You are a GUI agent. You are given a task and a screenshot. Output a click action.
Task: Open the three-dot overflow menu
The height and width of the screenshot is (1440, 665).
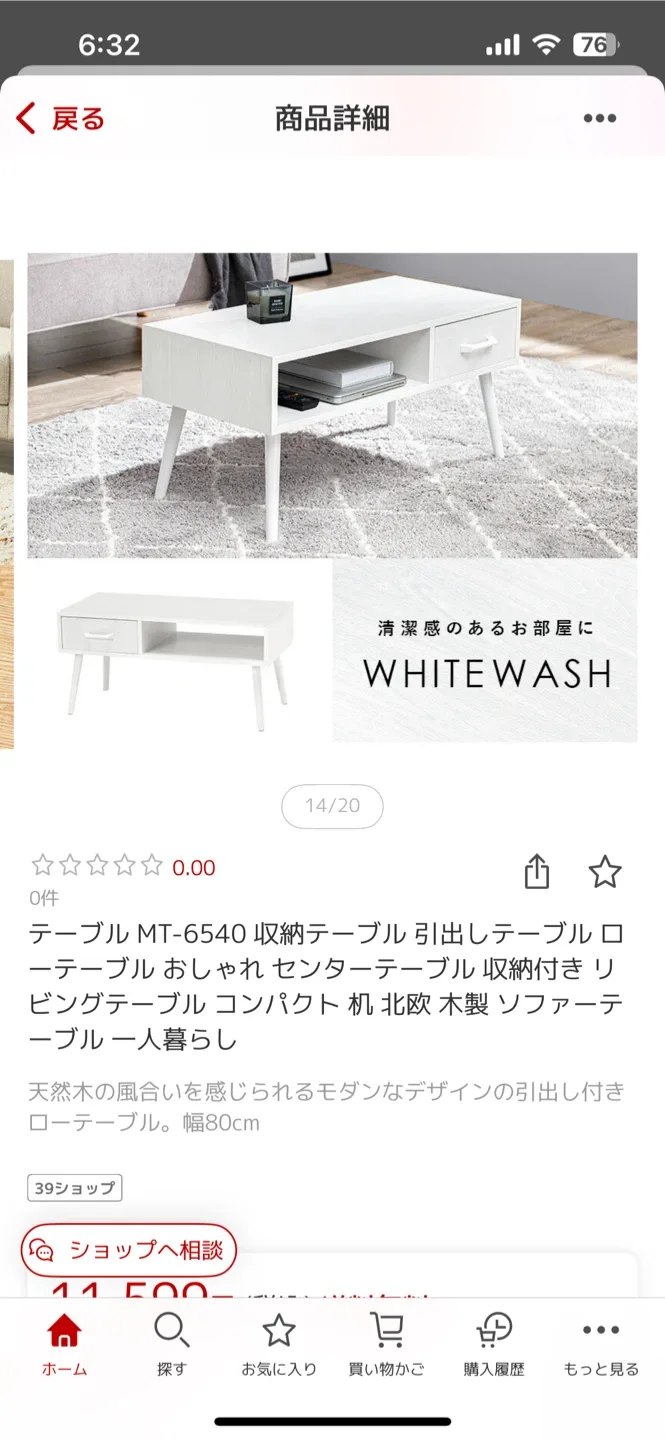599,119
